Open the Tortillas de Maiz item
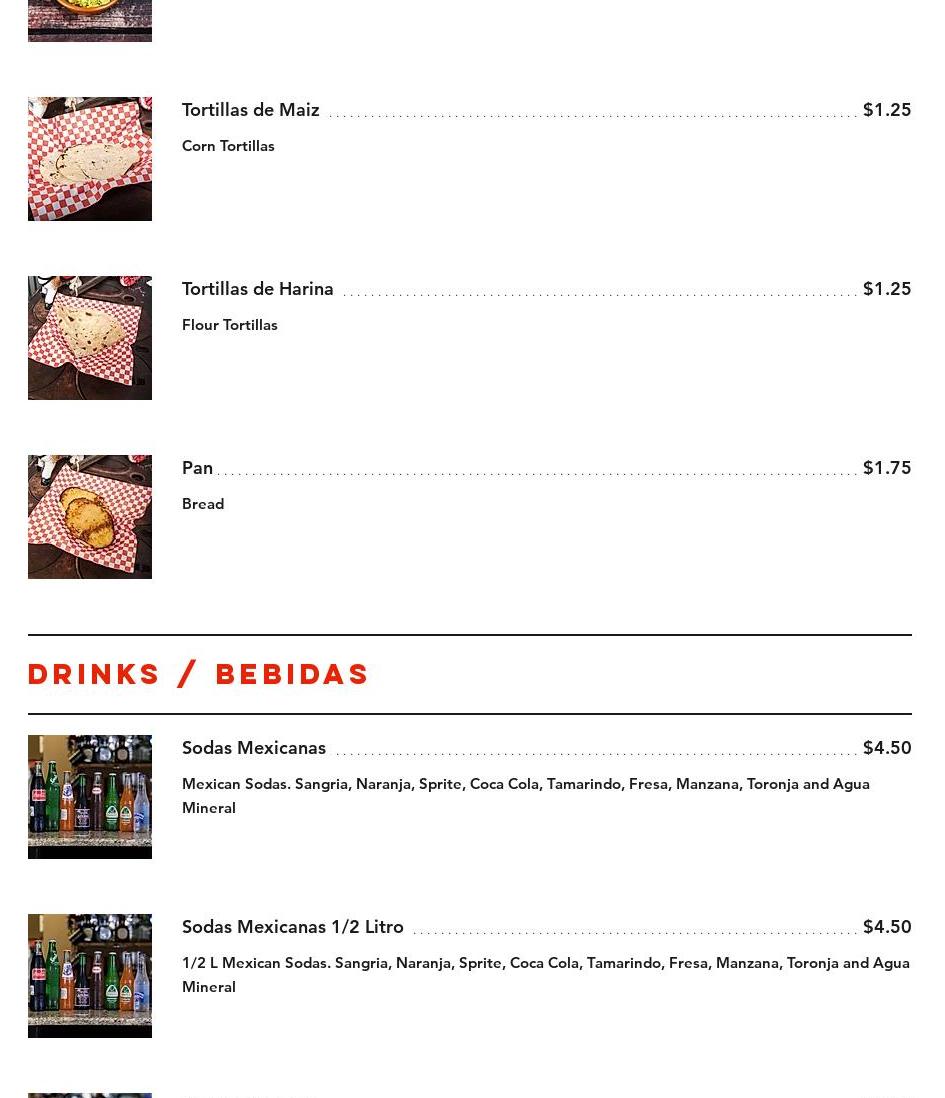The width and height of the screenshot is (945, 1098). 250,110
